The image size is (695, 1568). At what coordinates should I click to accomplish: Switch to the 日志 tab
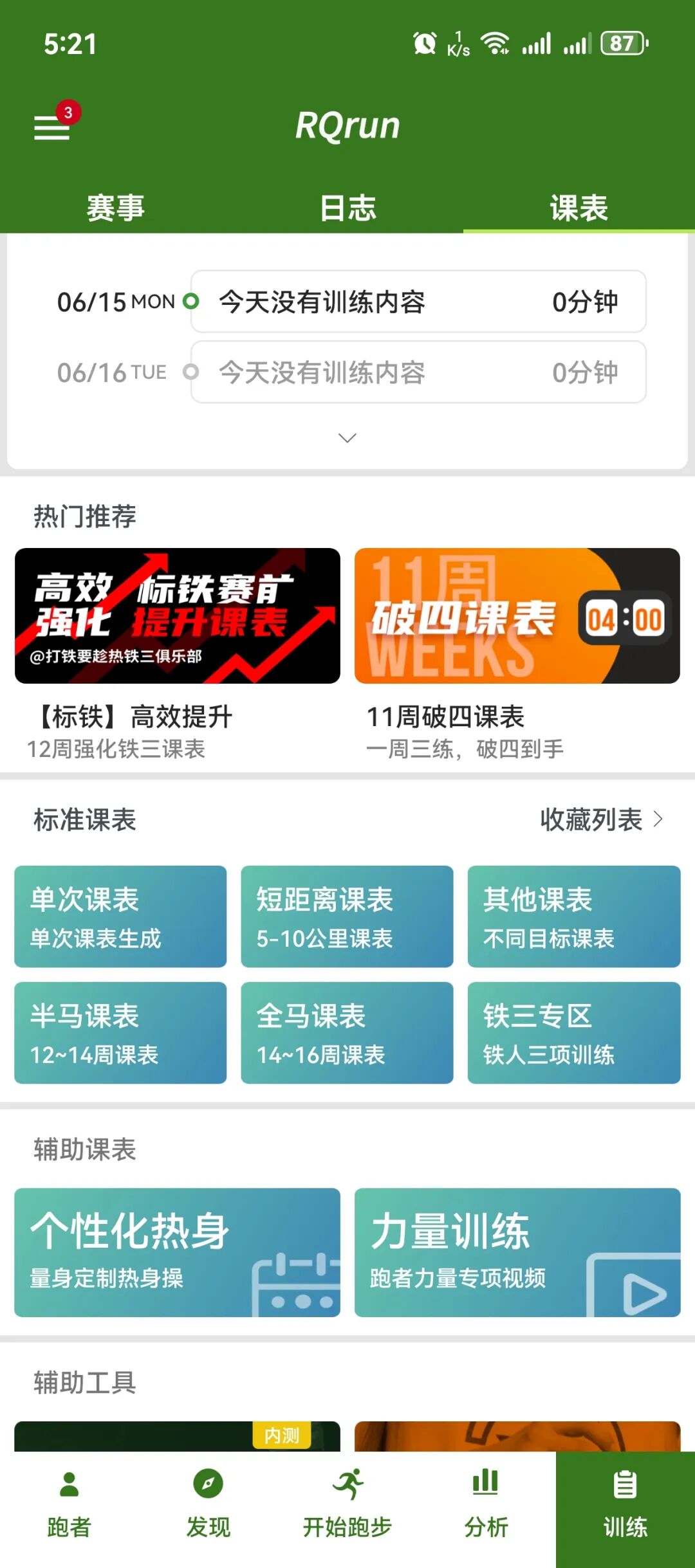click(x=347, y=207)
